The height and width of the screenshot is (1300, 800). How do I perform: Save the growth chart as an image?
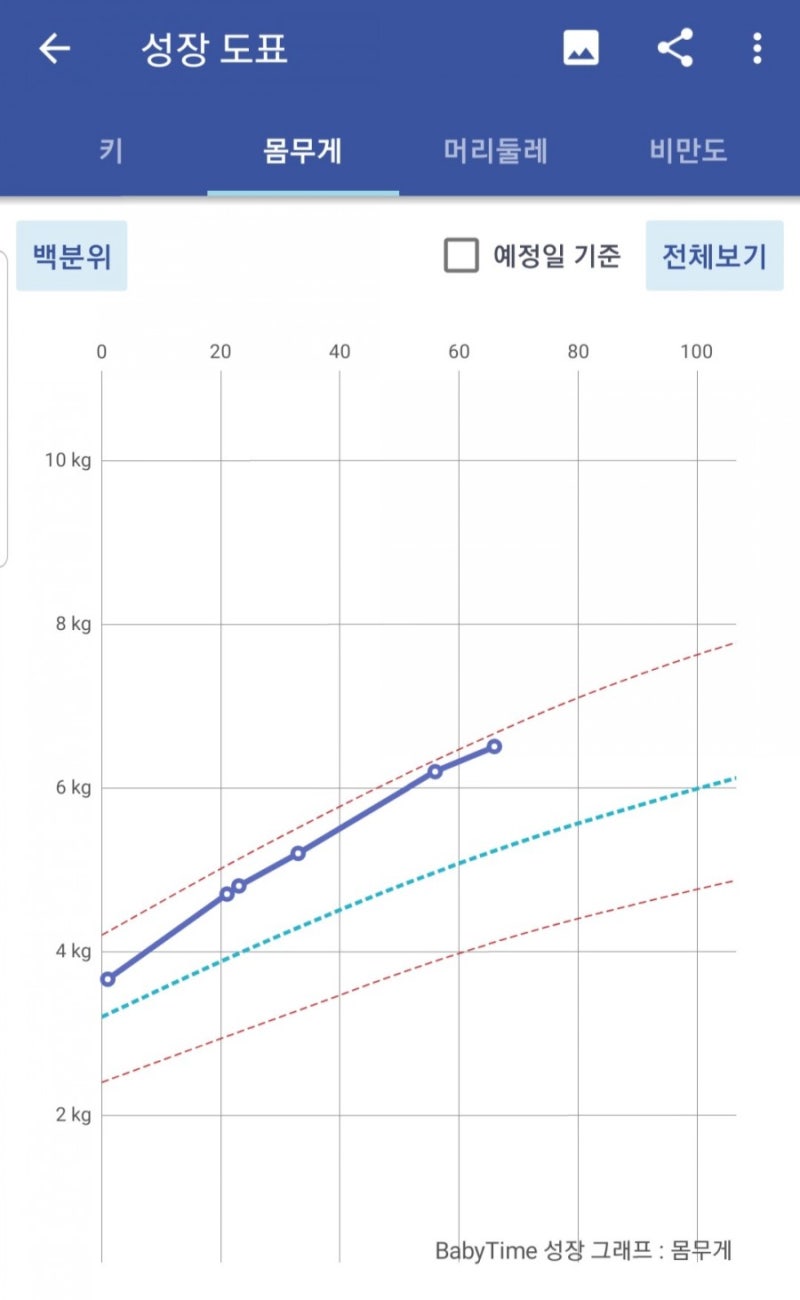click(581, 48)
